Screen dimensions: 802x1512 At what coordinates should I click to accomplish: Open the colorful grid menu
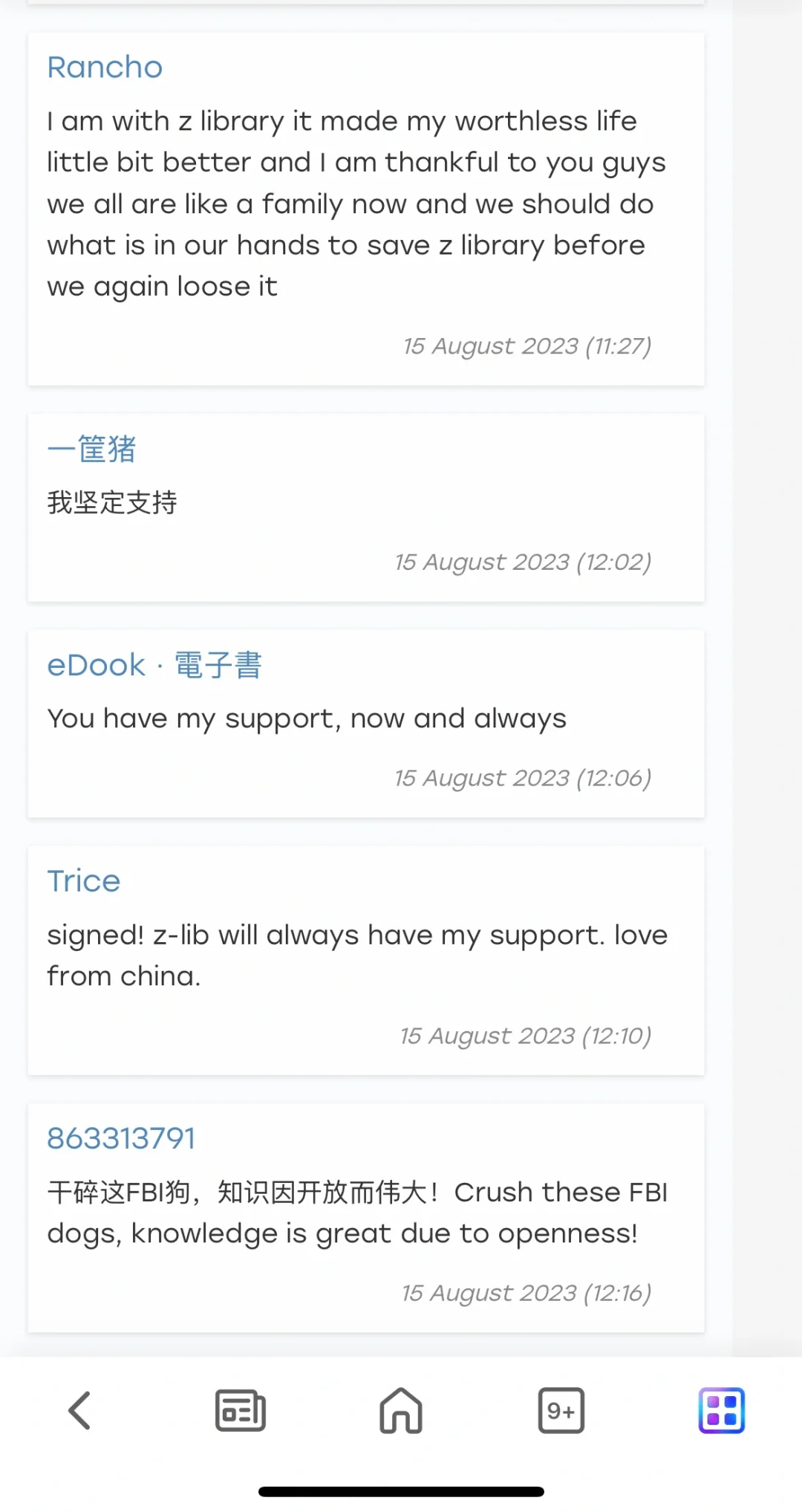[721, 1409]
